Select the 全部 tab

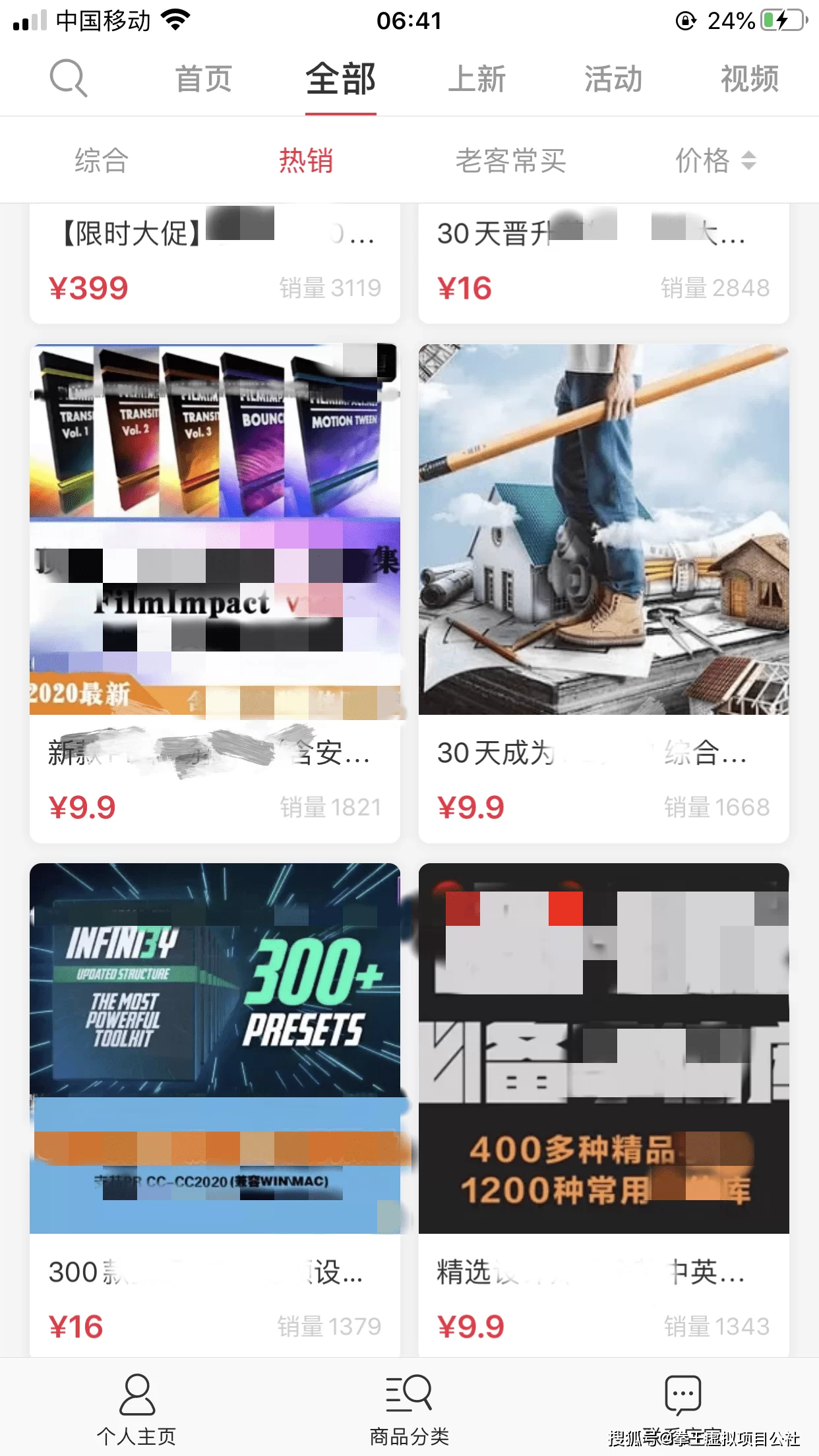pos(340,79)
